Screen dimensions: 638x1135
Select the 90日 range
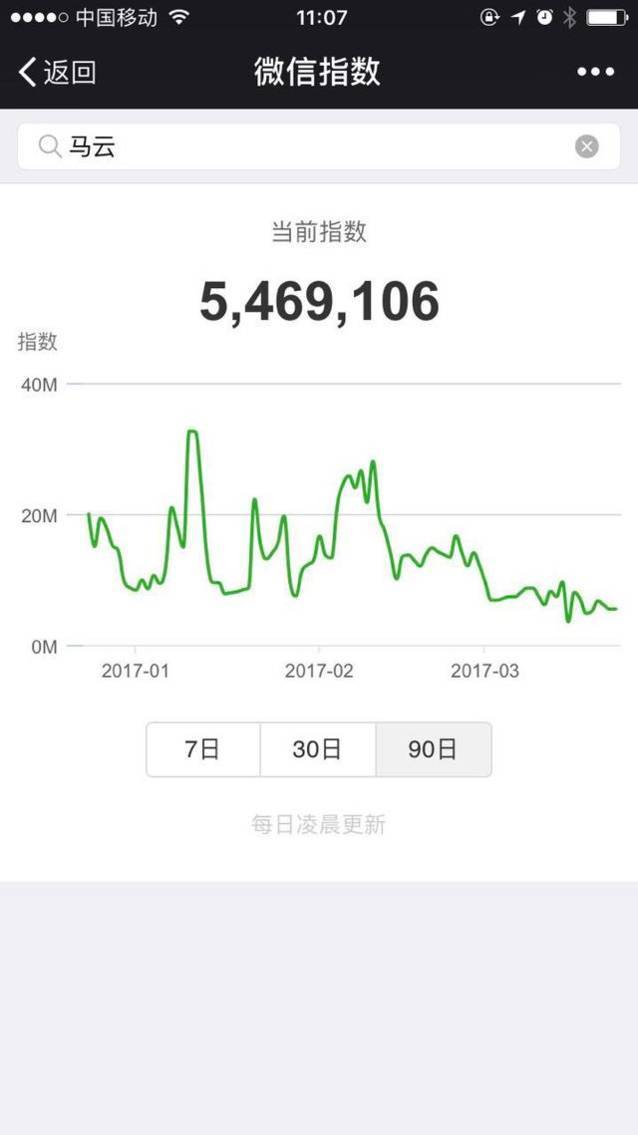(434, 749)
